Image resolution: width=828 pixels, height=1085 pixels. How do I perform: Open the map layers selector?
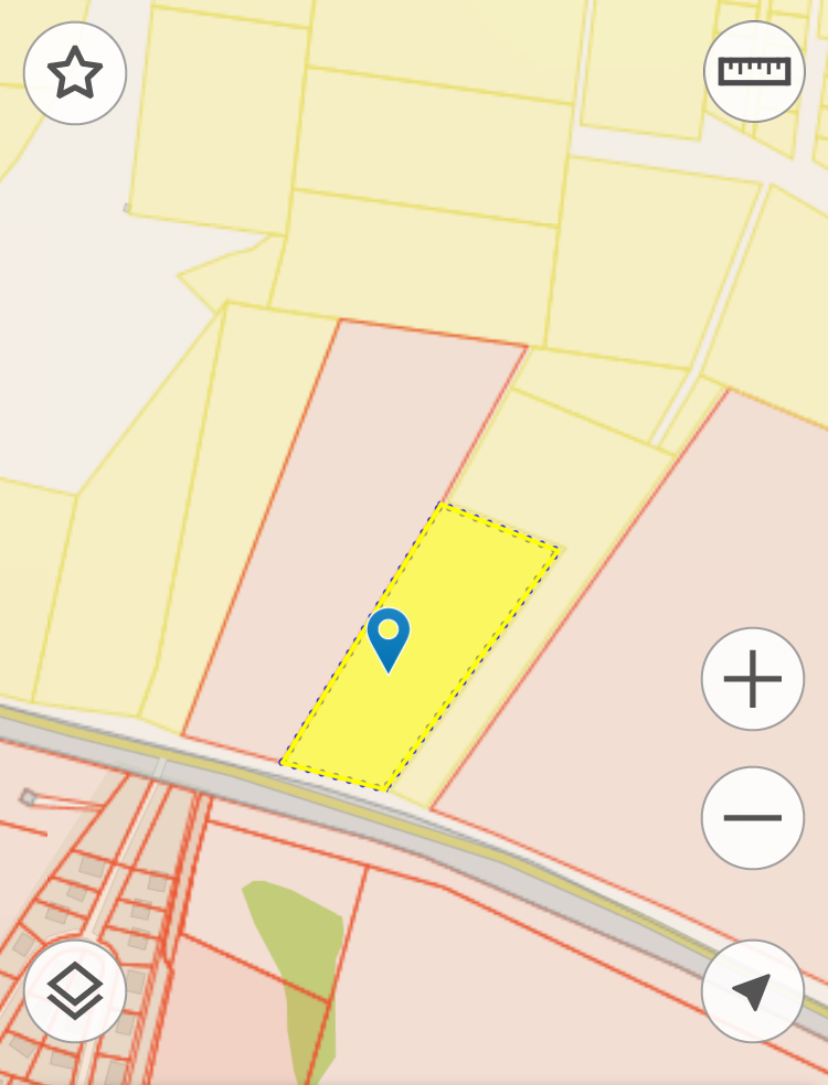click(75, 991)
